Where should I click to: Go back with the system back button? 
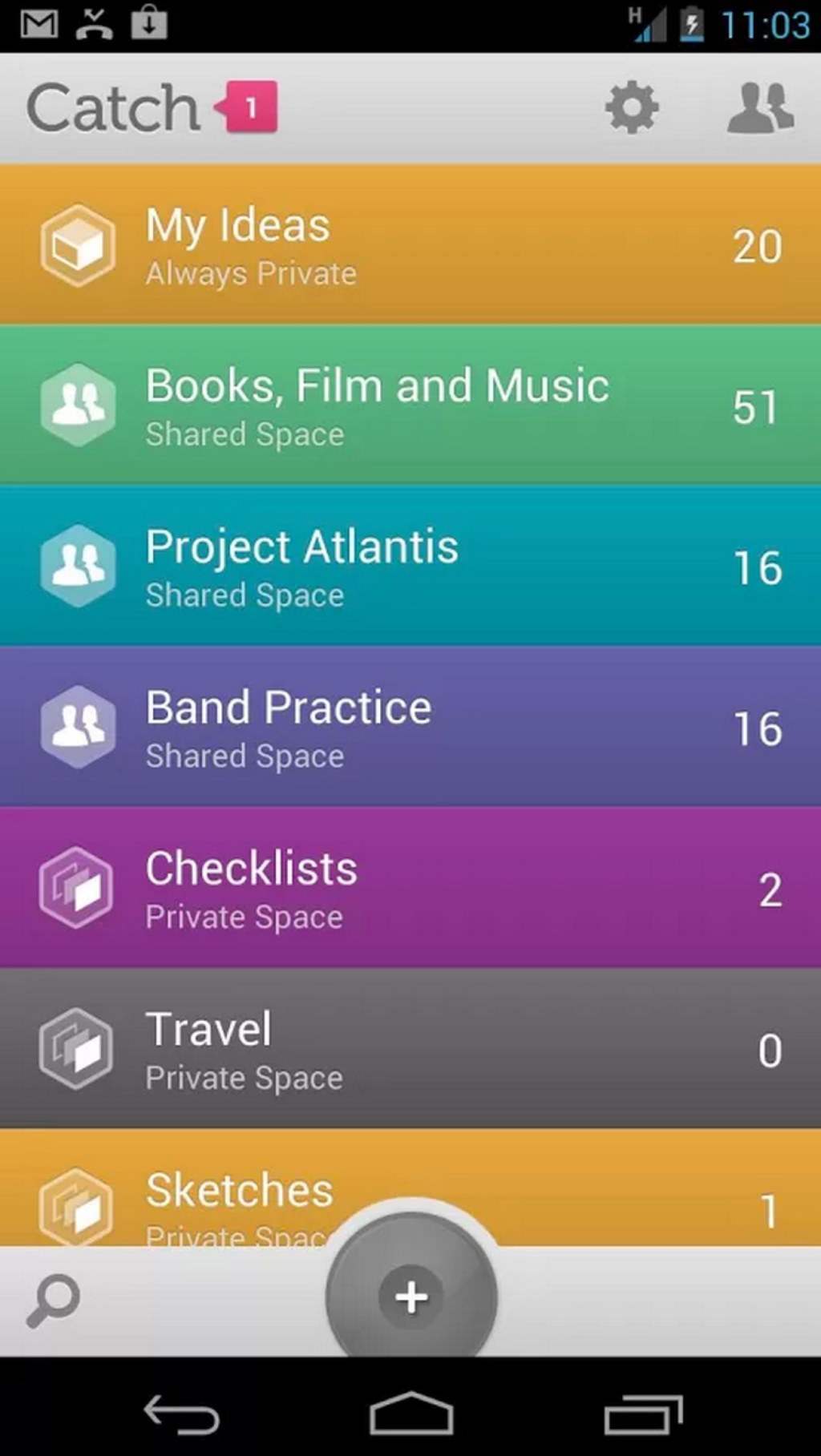[181, 1414]
